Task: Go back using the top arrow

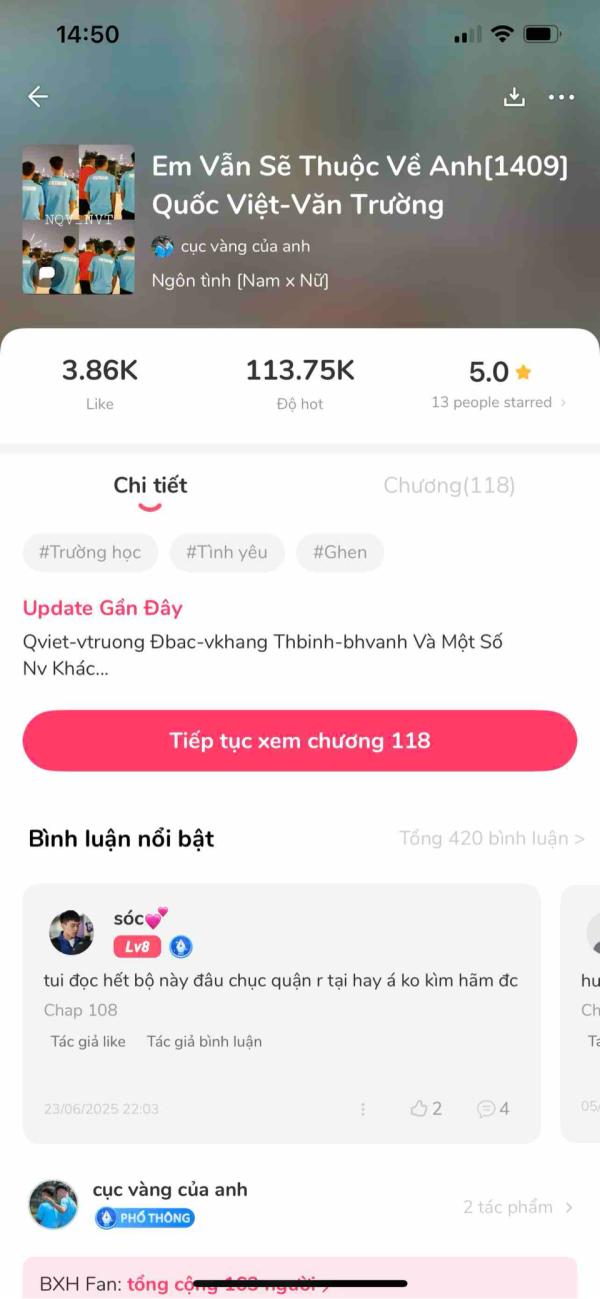Action: click(x=38, y=97)
